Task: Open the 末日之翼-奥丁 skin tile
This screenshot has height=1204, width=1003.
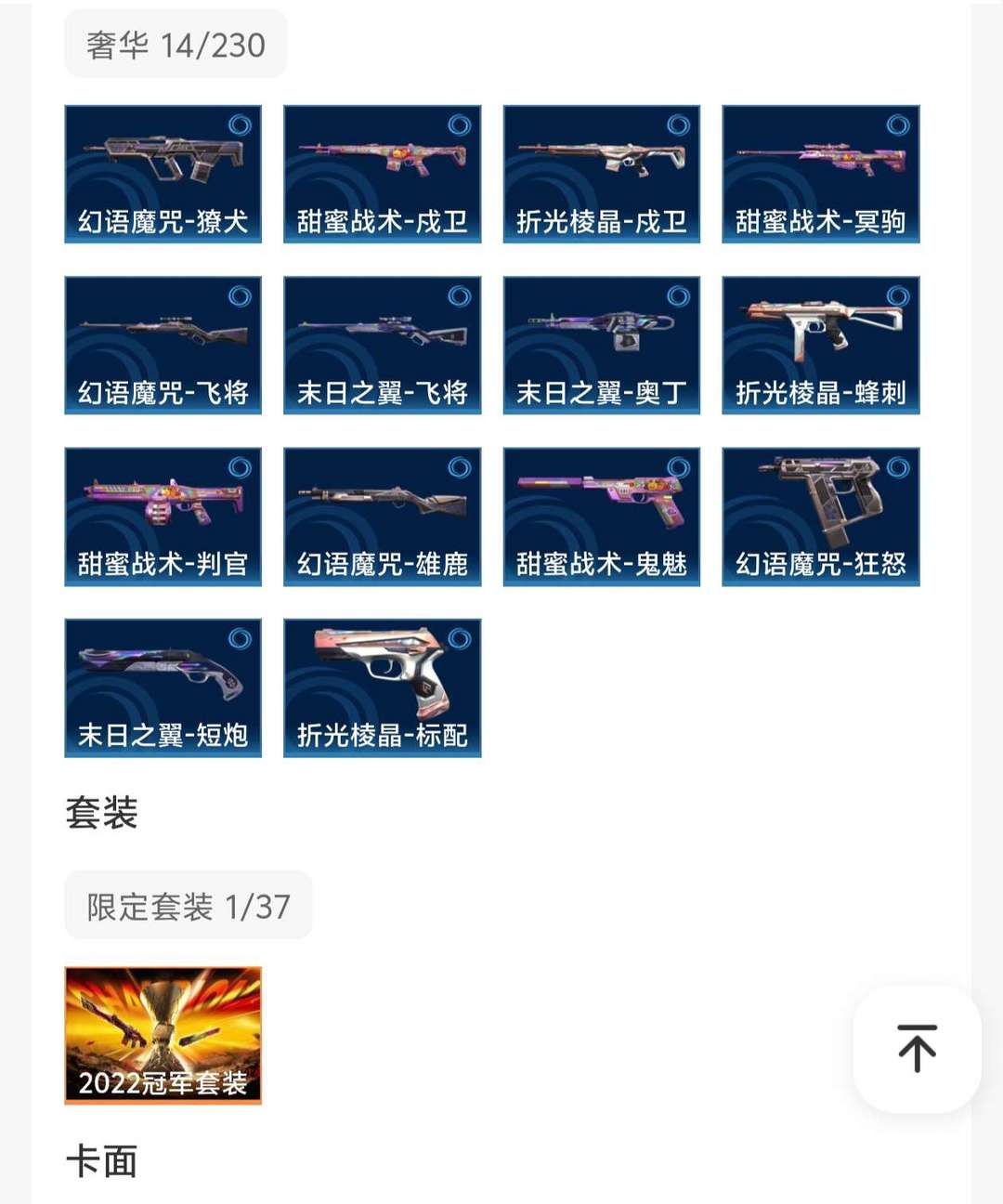Action: (x=601, y=346)
